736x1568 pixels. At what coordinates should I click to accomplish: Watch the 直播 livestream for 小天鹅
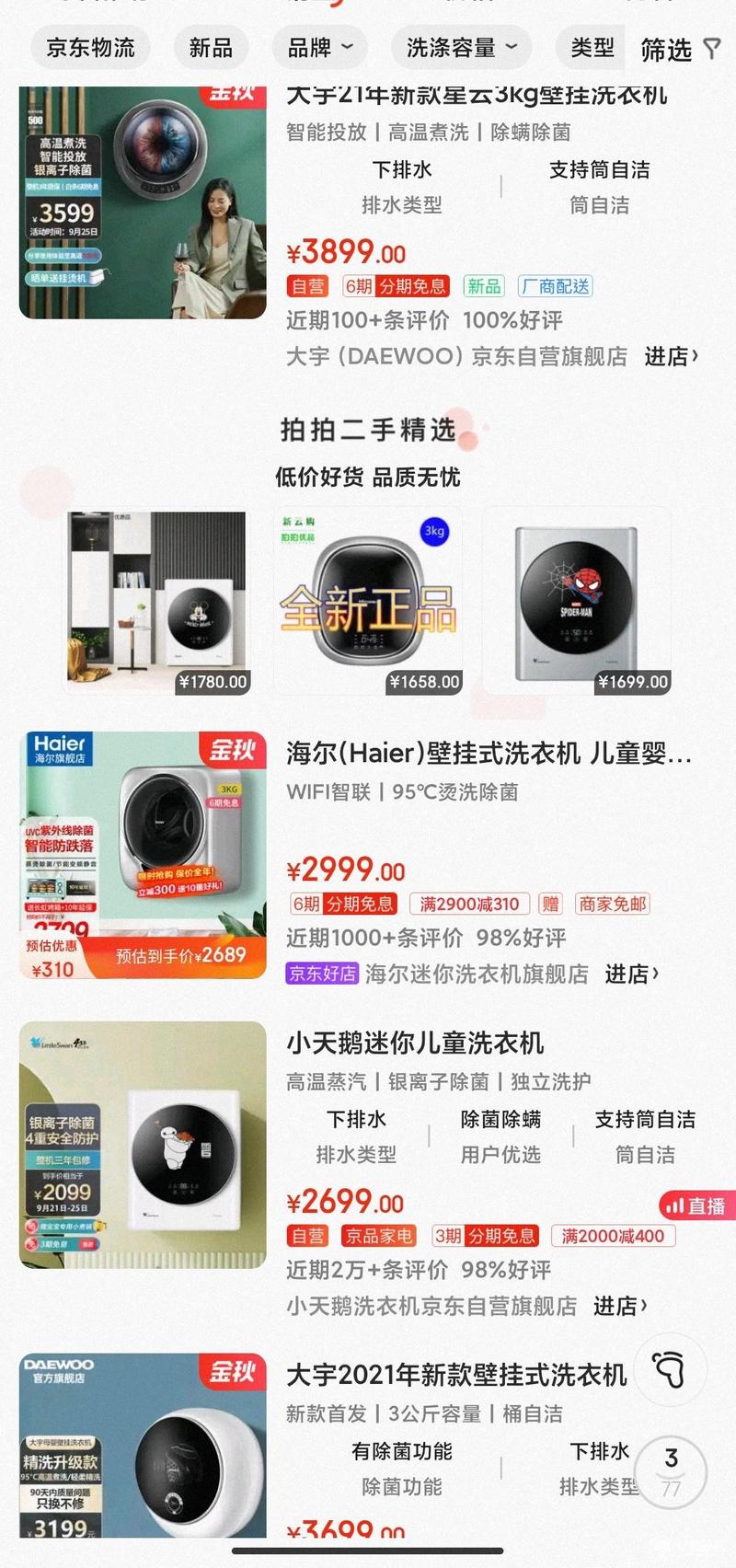[695, 1205]
